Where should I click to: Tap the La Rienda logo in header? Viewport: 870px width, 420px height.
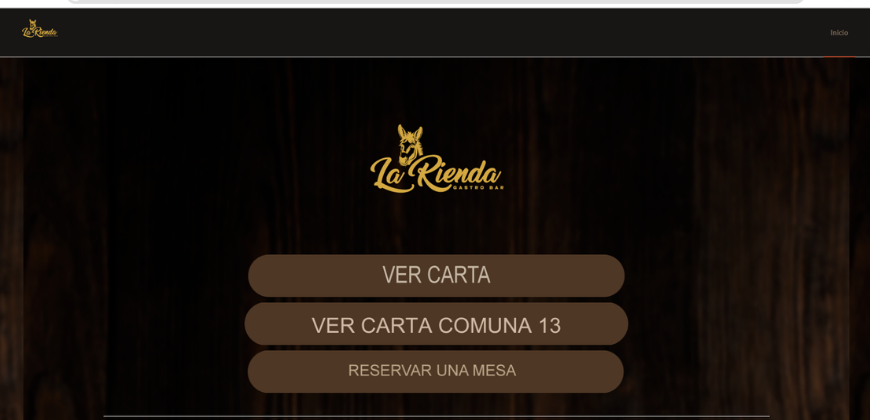(40, 30)
